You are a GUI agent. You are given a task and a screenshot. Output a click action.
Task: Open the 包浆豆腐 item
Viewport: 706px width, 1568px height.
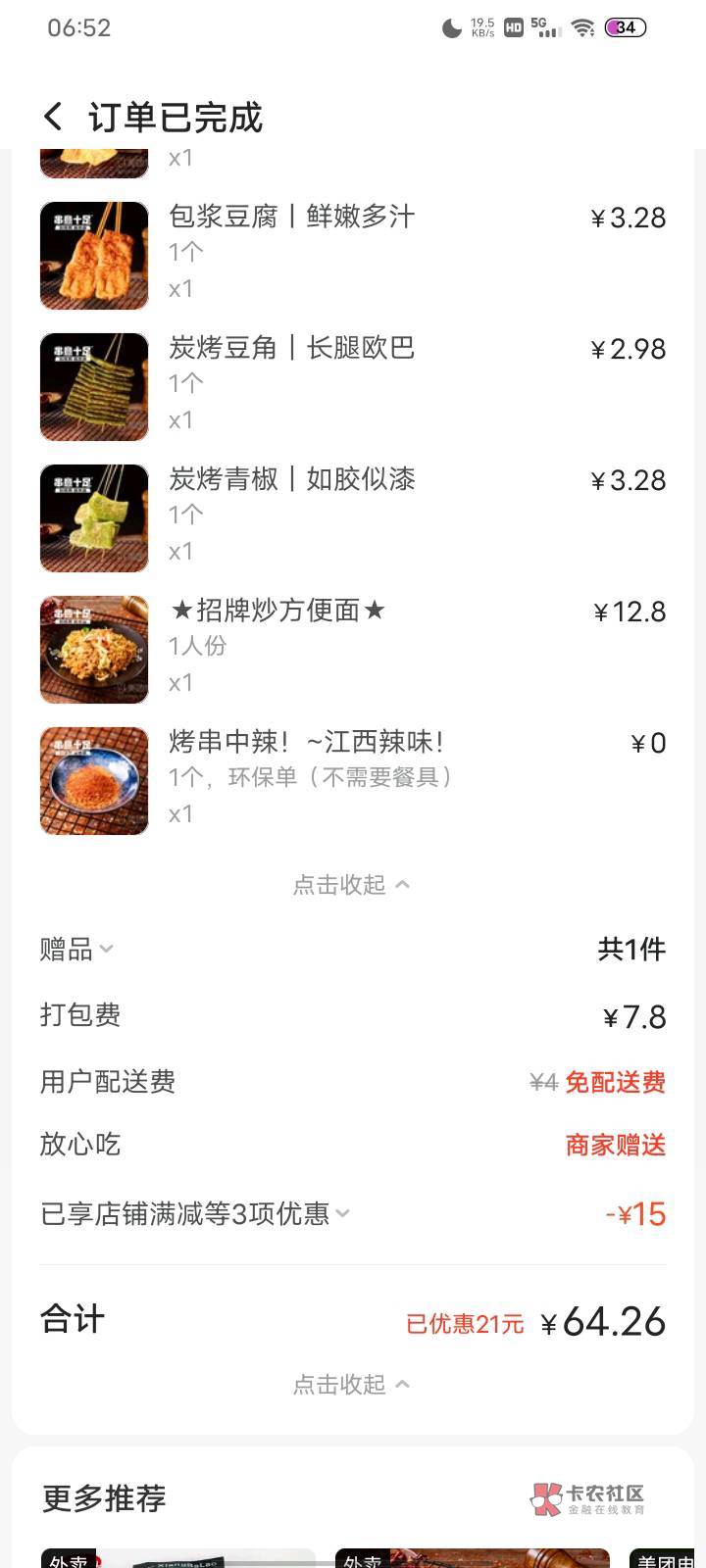[x=291, y=217]
